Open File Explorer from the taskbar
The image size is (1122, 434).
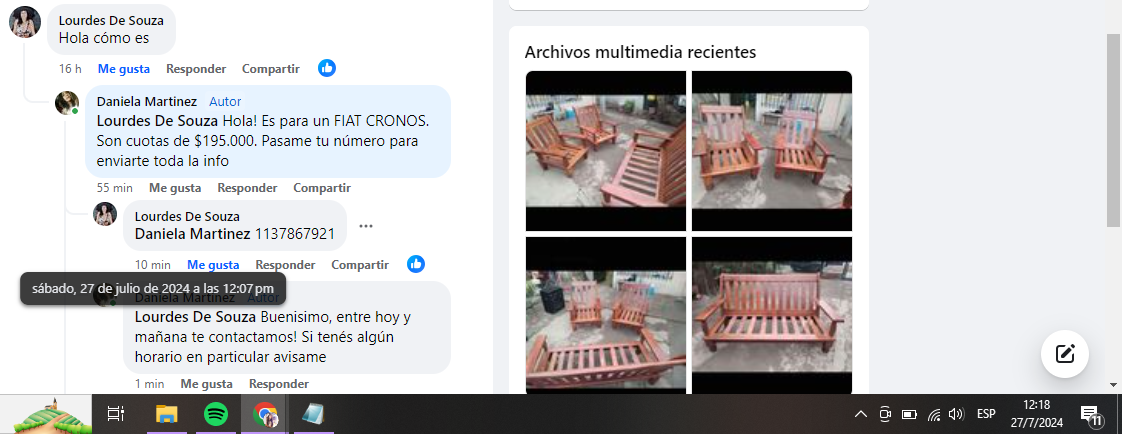tap(166, 413)
